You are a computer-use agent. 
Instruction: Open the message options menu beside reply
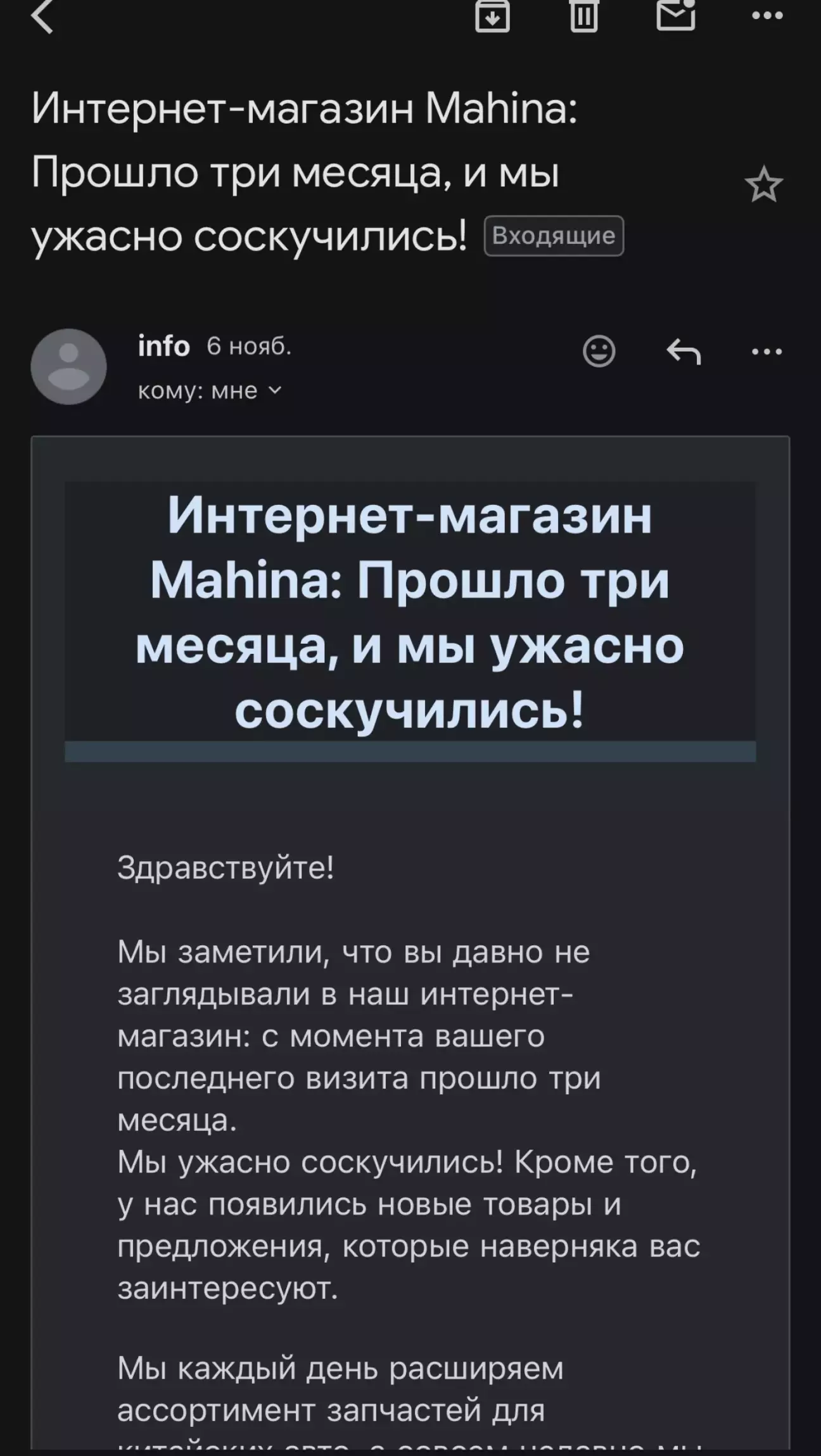(x=767, y=351)
